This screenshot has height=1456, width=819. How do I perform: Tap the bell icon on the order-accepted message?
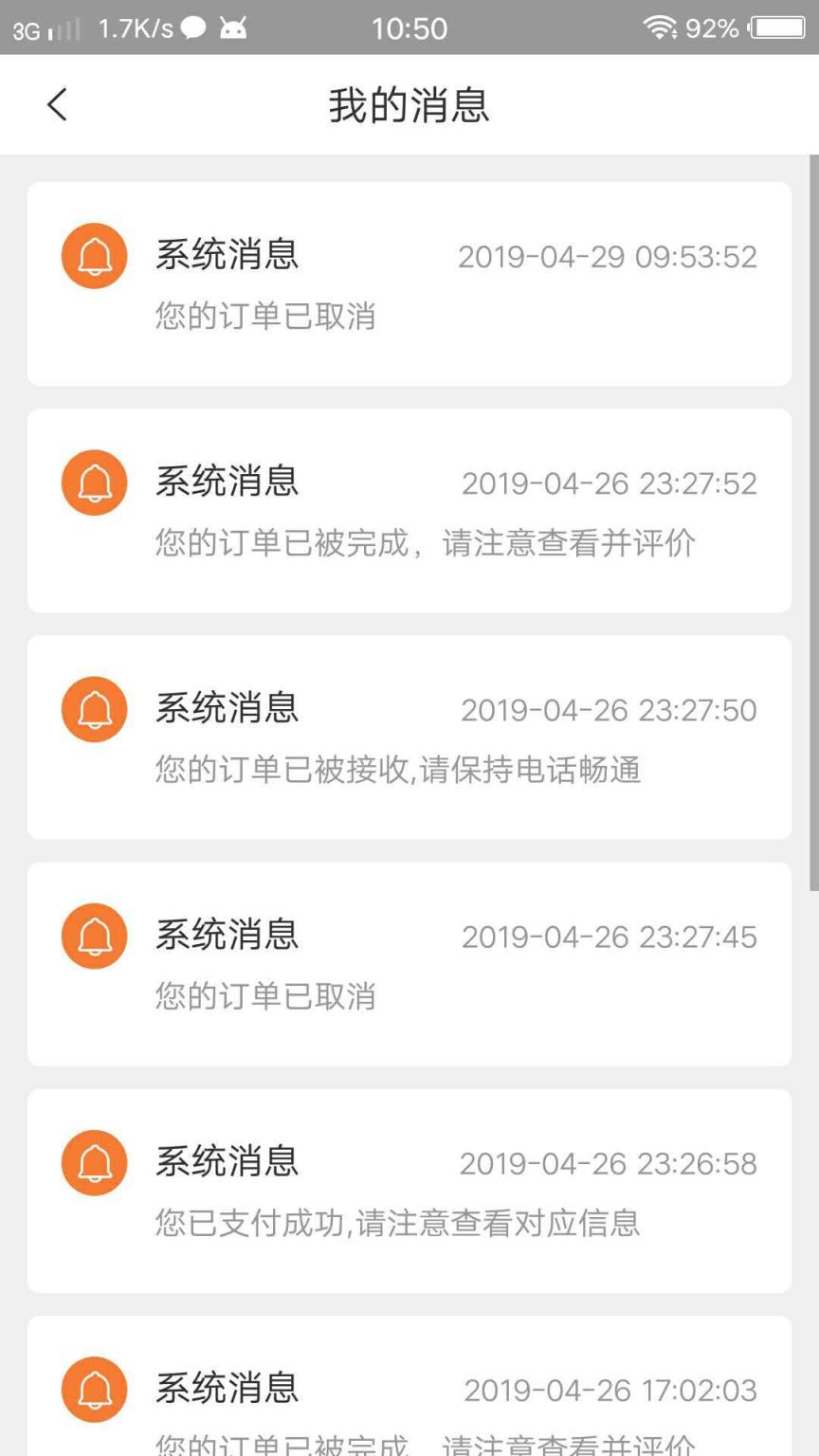click(x=93, y=708)
